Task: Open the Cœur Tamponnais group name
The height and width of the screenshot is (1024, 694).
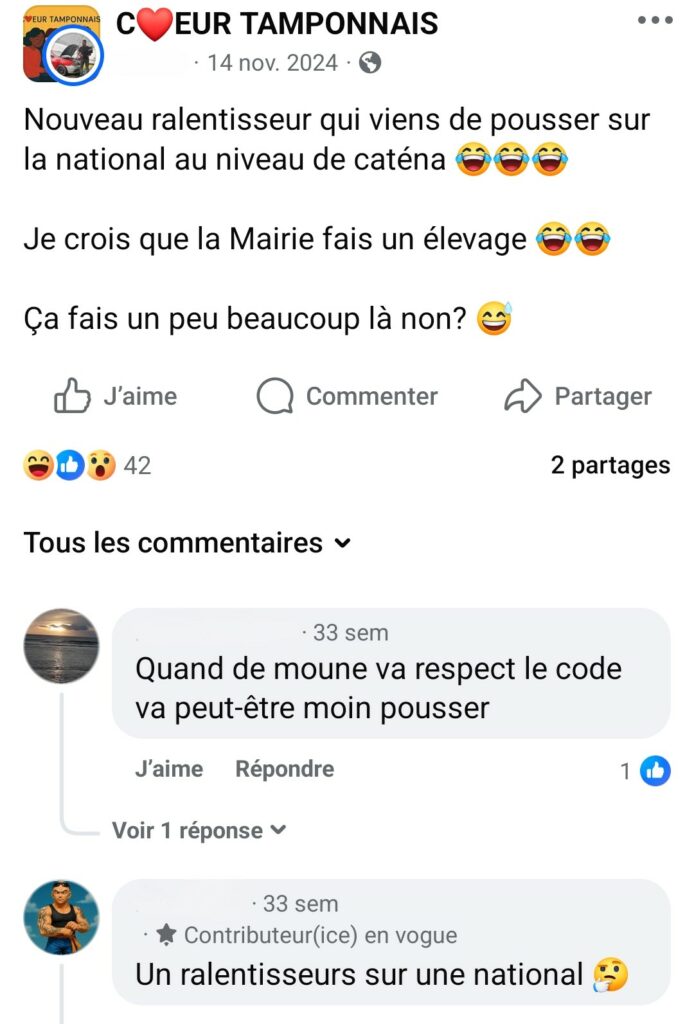Action: tap(278, 22)
